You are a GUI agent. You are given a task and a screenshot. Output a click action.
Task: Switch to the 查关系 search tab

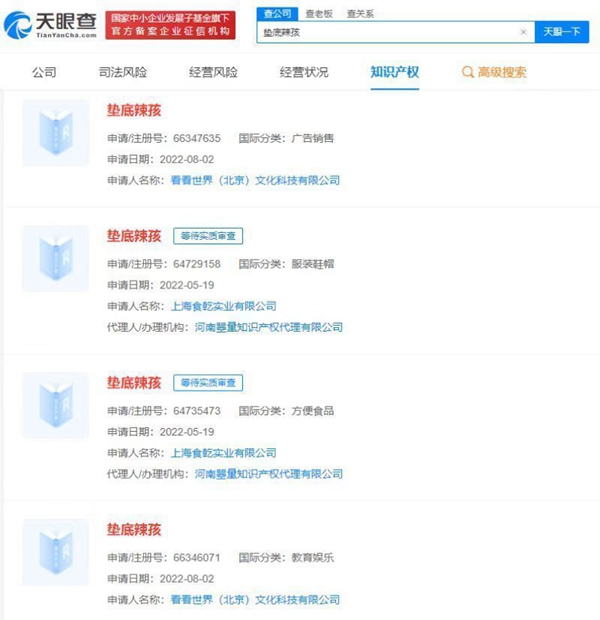pos(360,13)
